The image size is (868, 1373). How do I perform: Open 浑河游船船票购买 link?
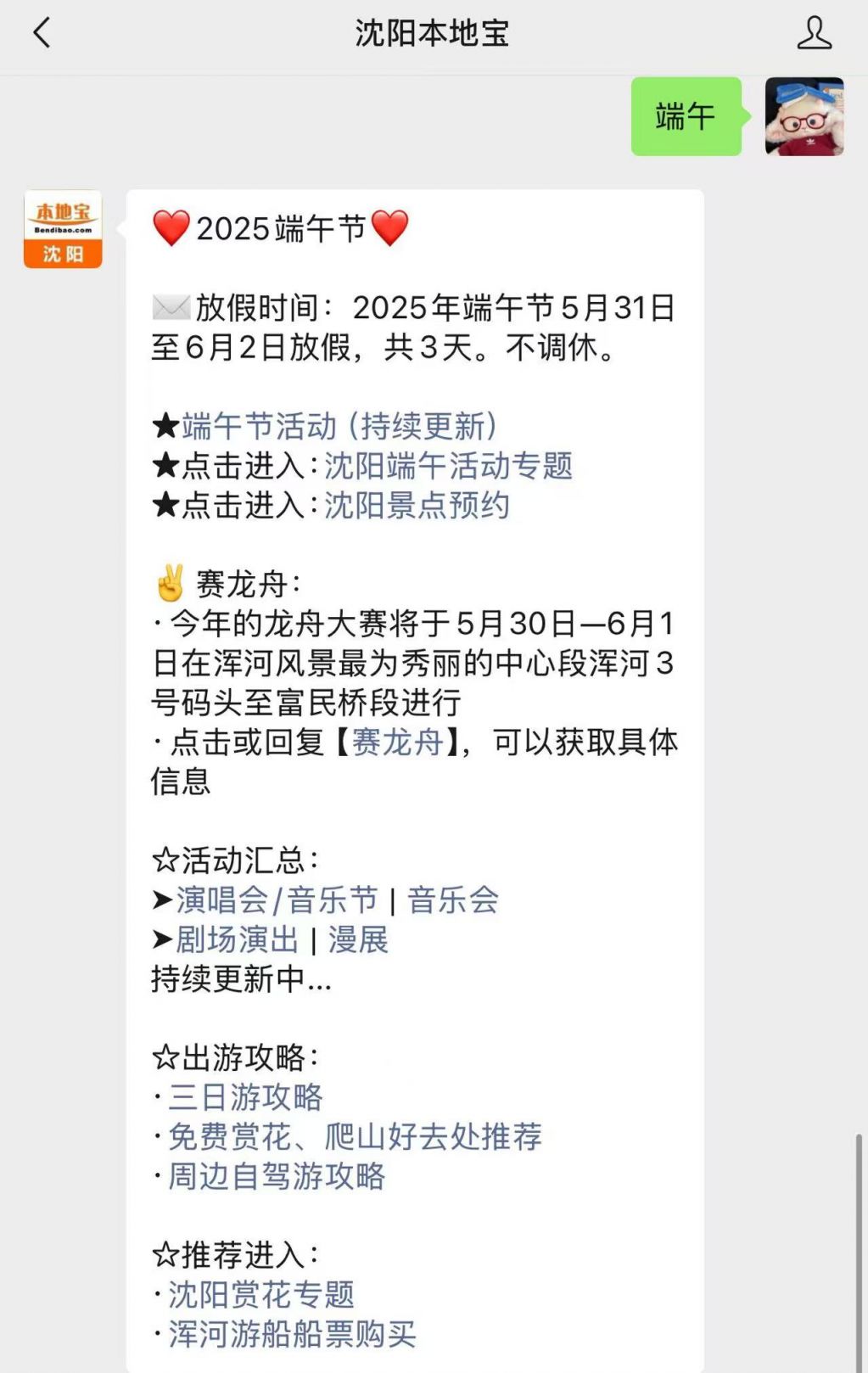pyautogui.click(x=292, y=1334)
